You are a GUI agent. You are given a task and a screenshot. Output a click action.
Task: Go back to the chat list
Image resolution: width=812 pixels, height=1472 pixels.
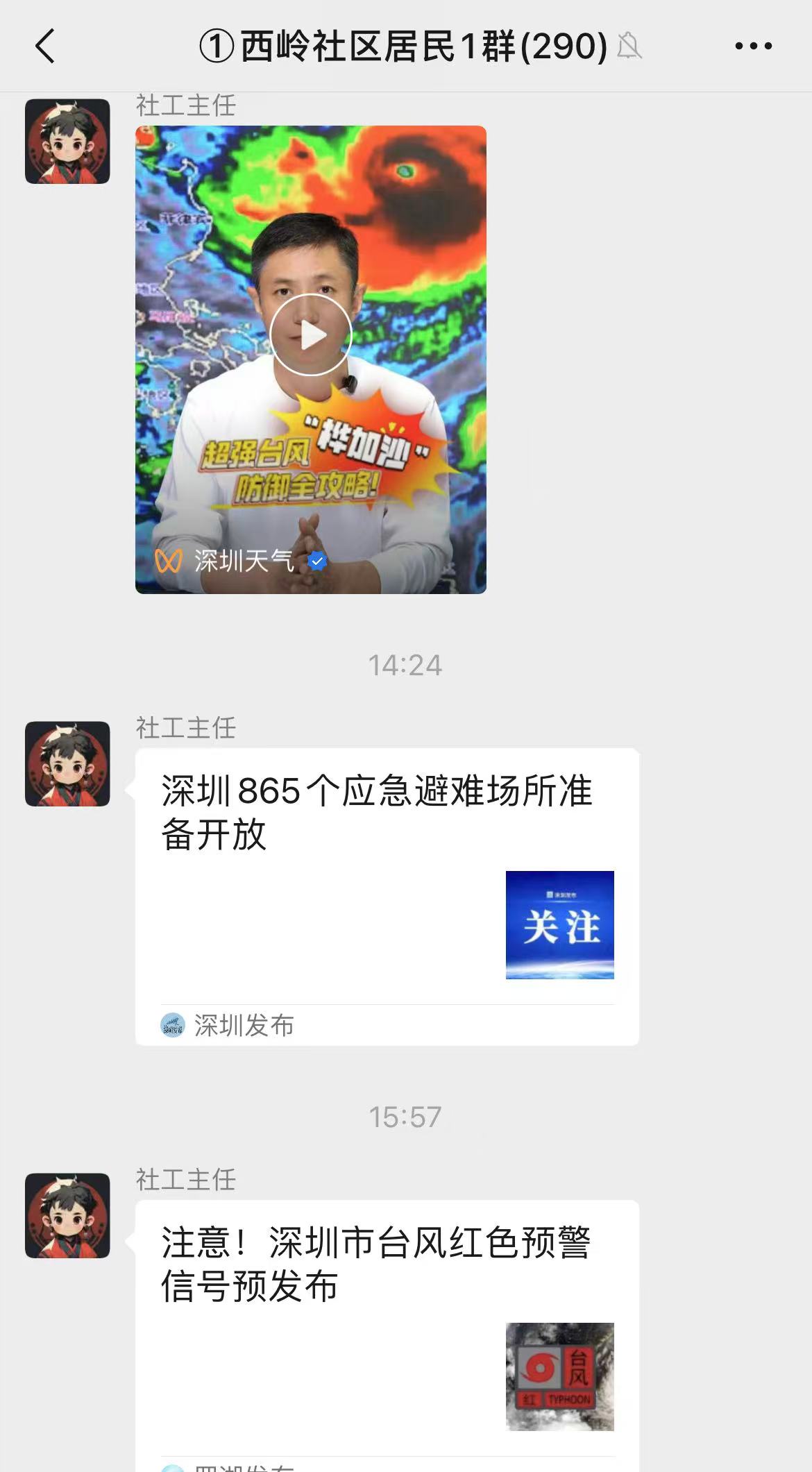coord(45,46)
